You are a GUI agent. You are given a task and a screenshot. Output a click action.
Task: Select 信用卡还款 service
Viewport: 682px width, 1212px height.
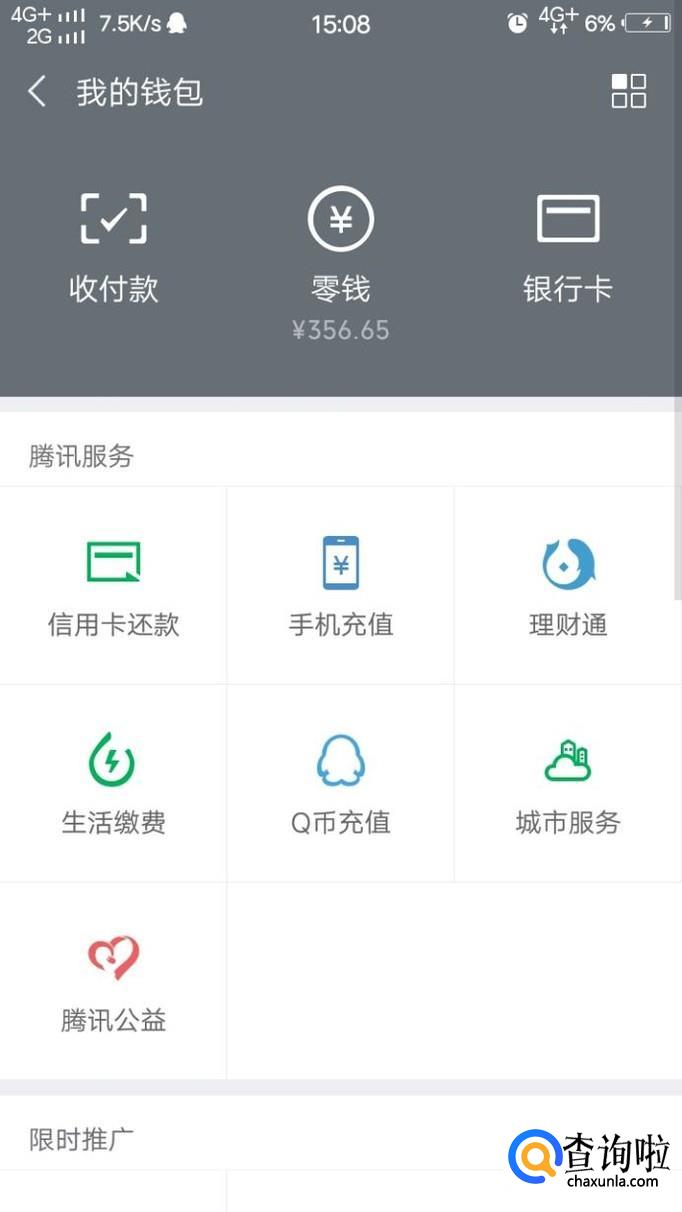click(114, 587)
